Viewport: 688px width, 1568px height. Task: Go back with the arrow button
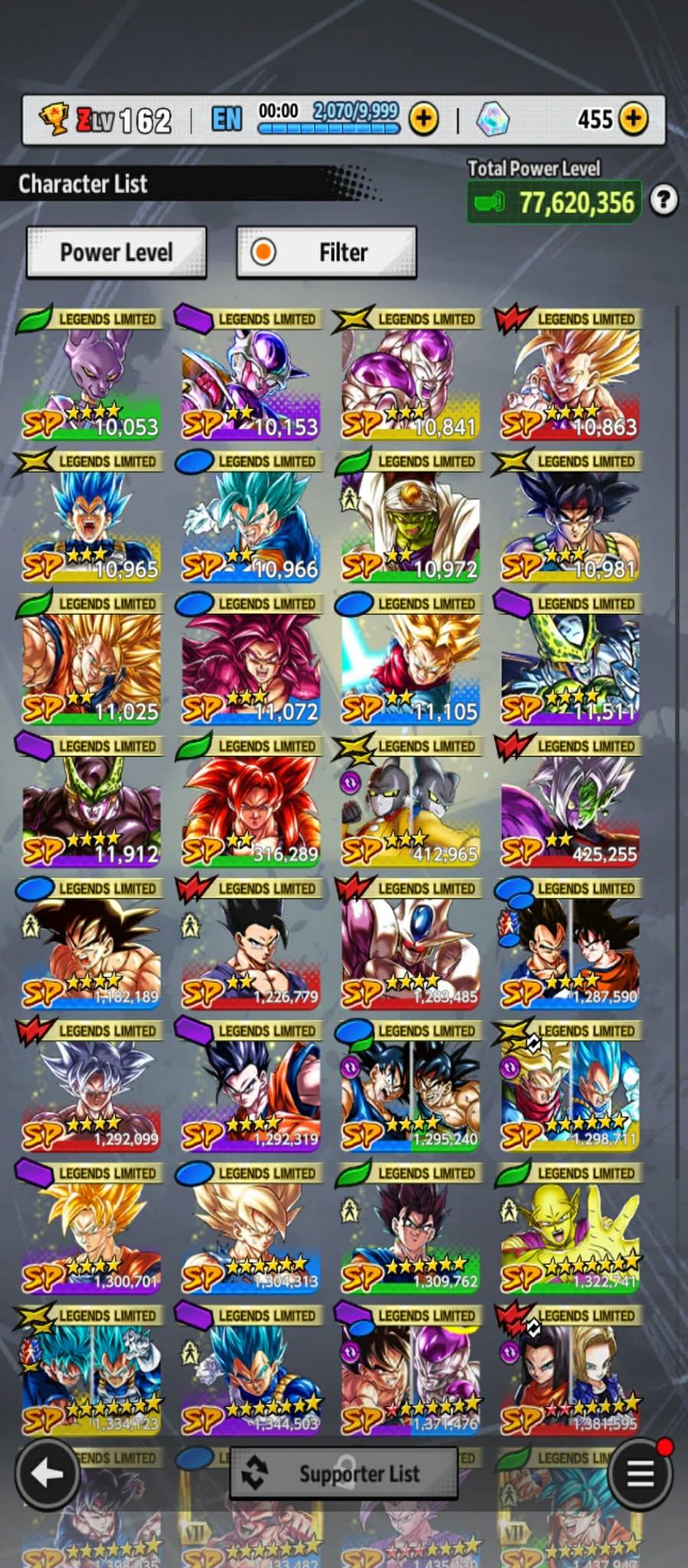point(46,1473)
